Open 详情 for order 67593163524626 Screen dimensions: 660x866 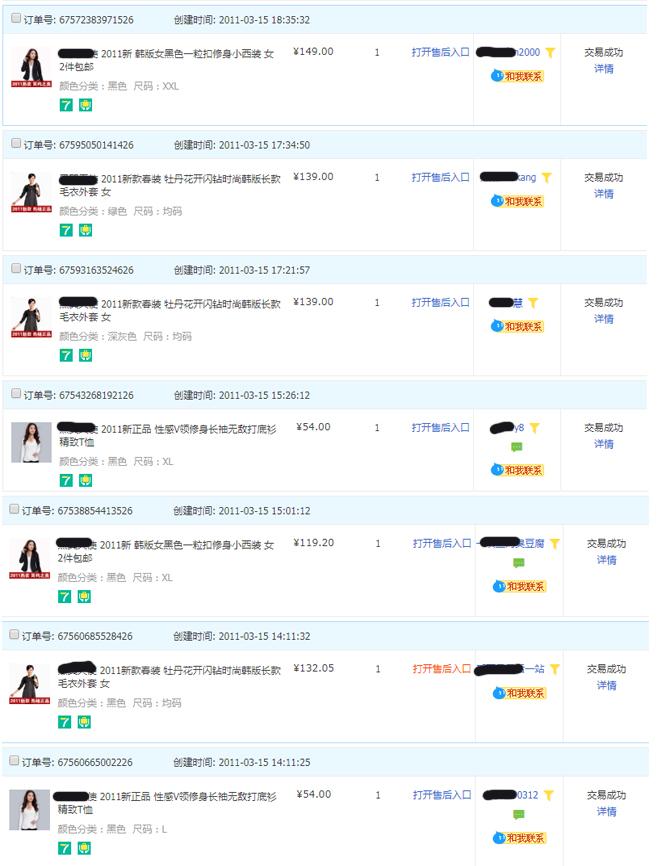604,319
